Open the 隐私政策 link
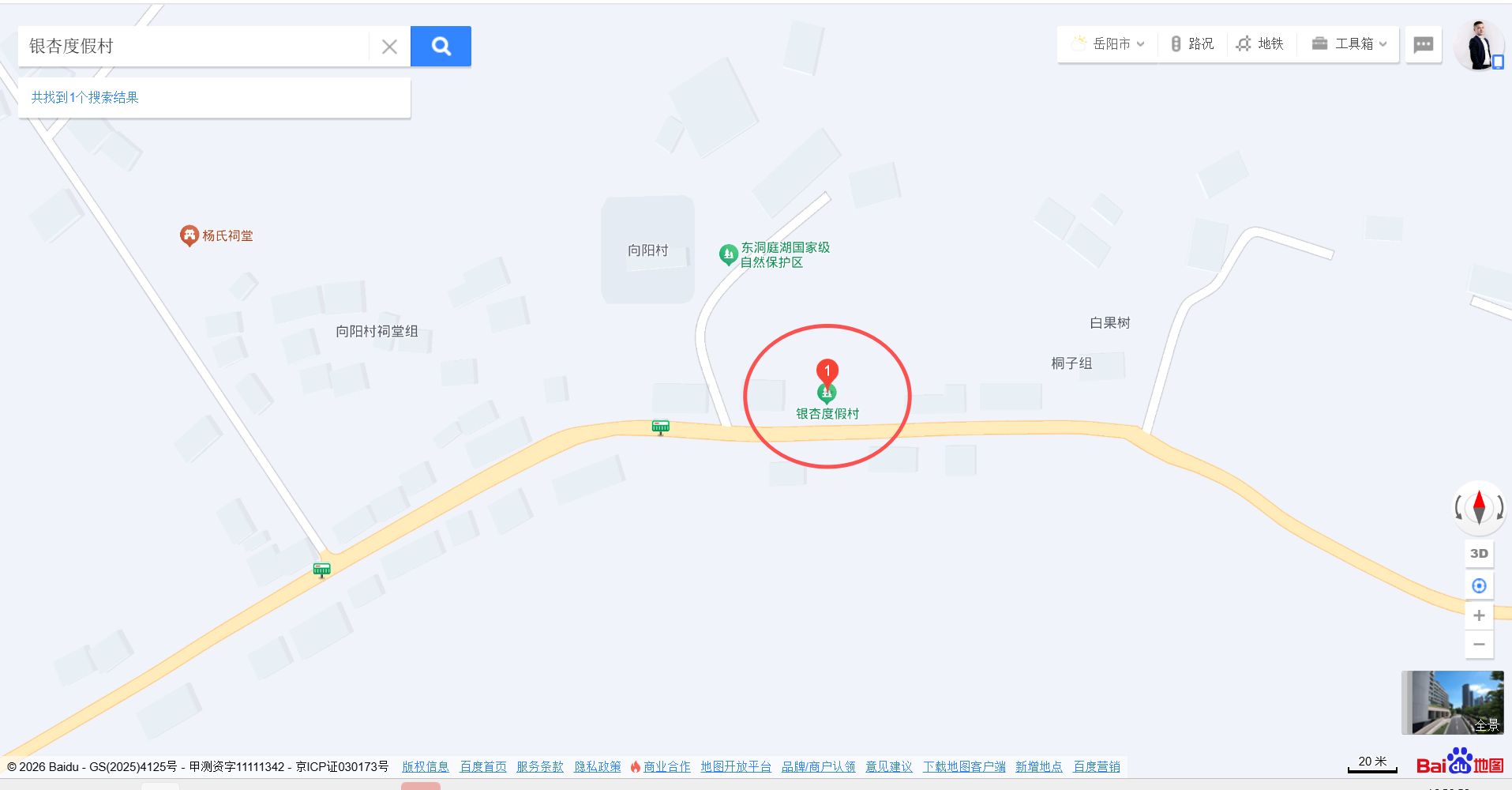 (x=597, y=766)
